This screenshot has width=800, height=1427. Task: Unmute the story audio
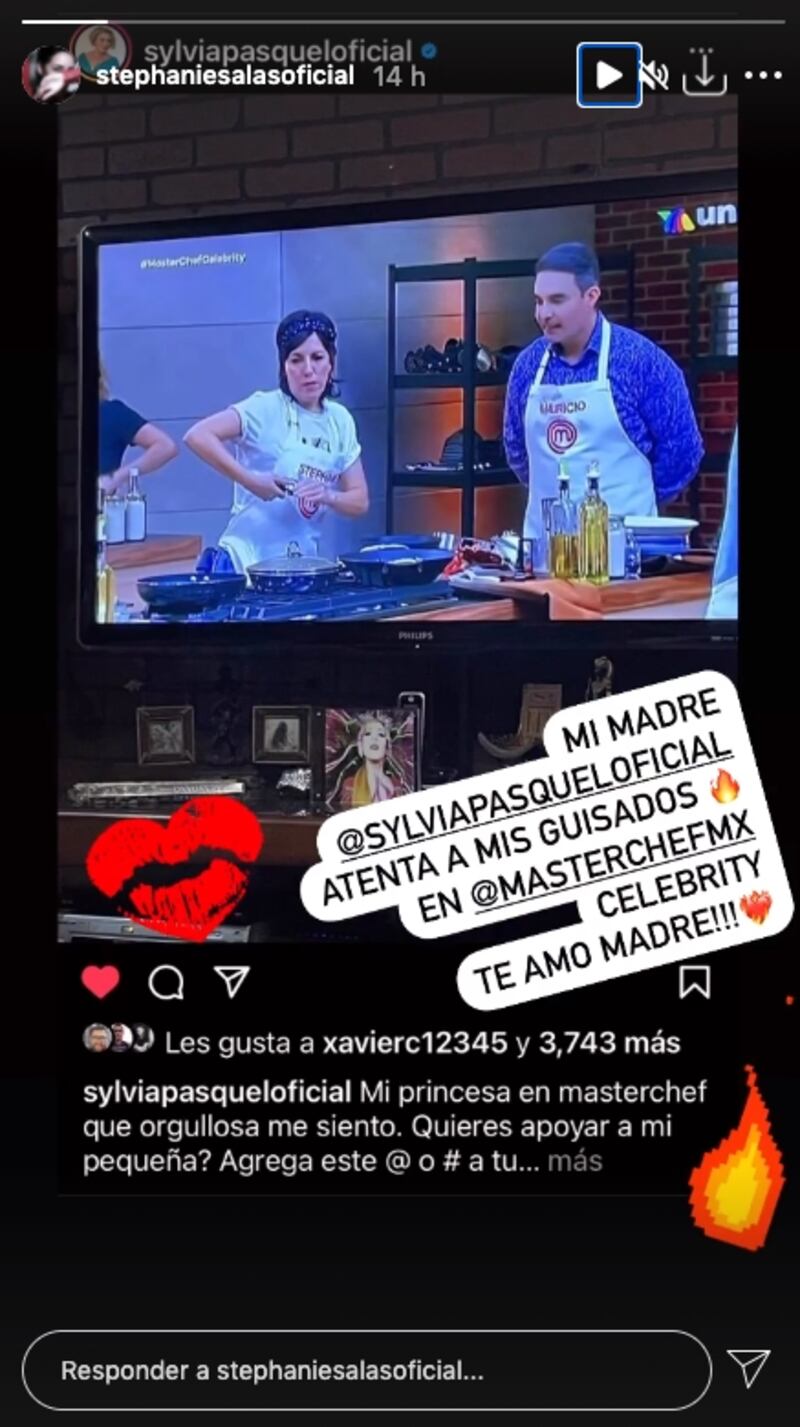coord(654,75)
